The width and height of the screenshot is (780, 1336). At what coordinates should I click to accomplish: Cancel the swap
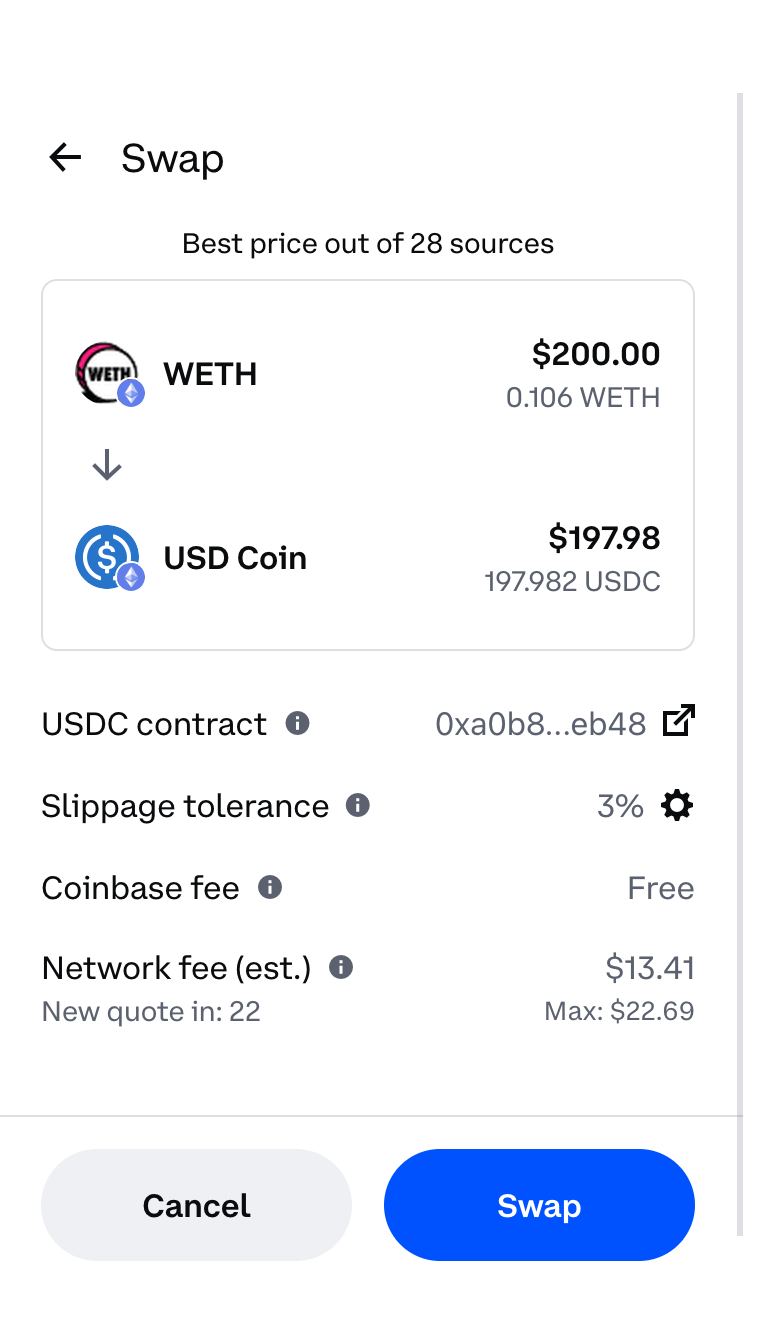click(x=196, y=1205)
